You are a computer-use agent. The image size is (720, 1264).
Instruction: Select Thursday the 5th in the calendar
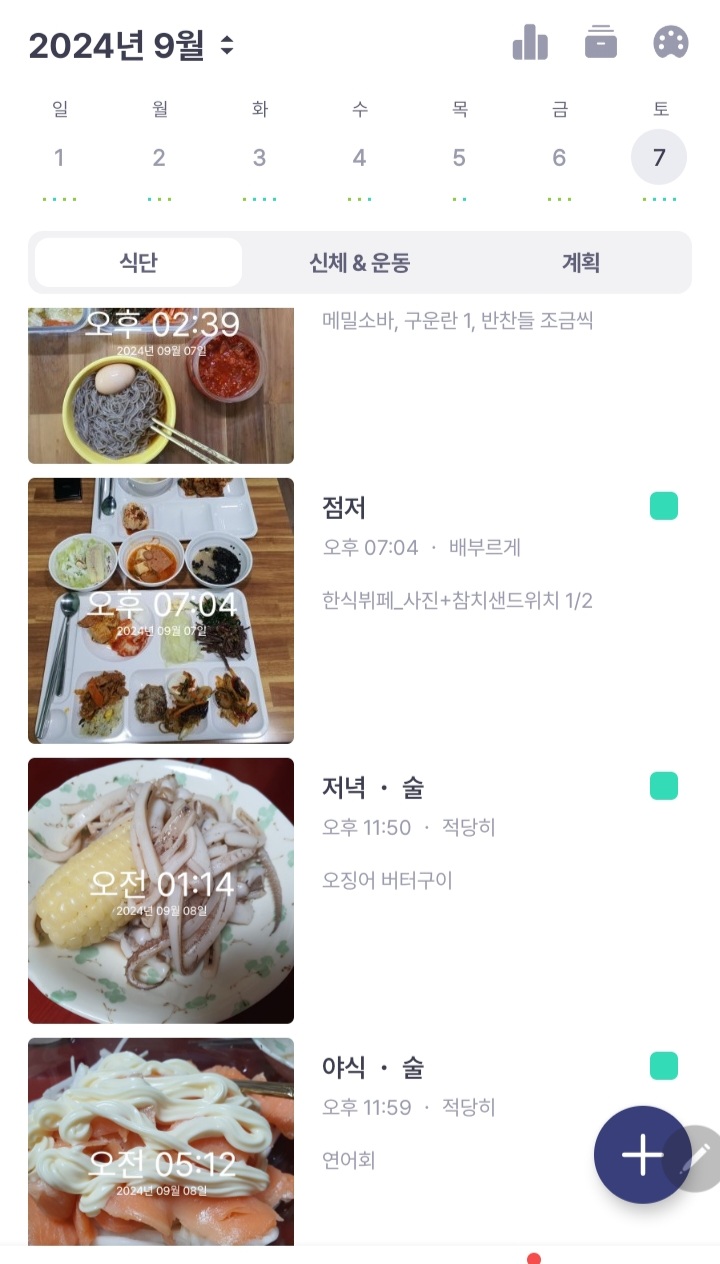click(x=459, y=158)
